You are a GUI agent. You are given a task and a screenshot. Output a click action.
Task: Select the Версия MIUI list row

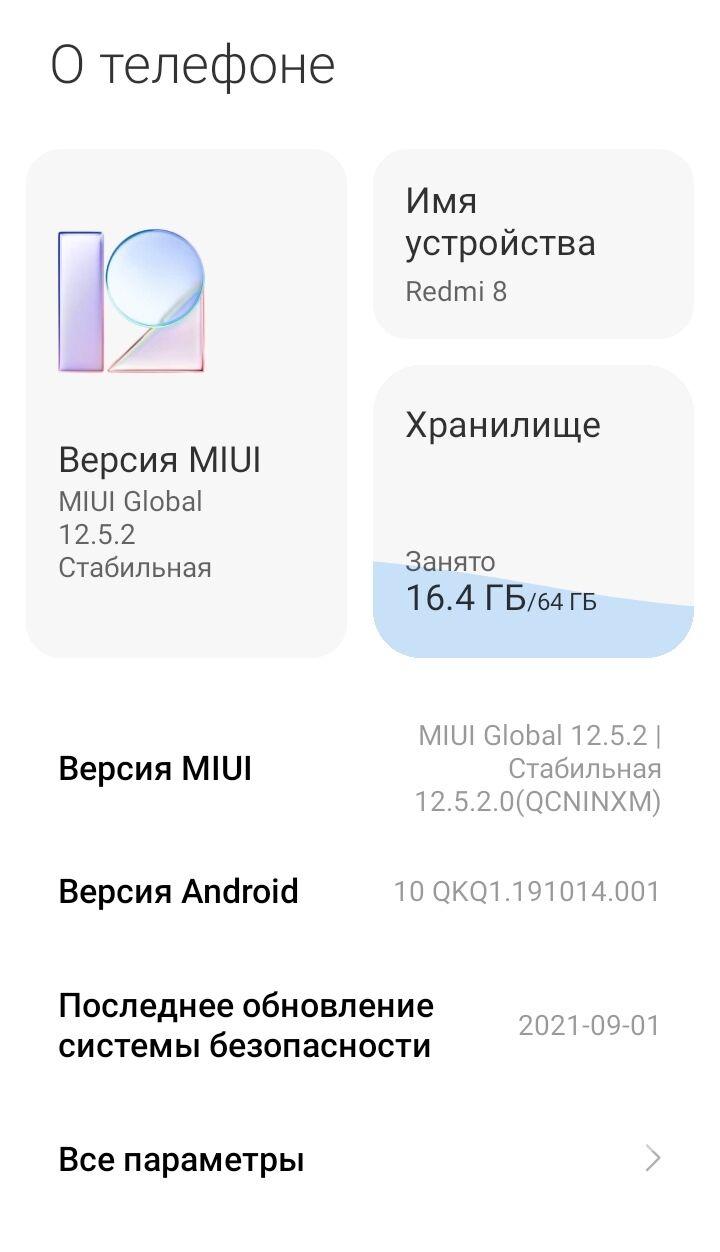360,768
